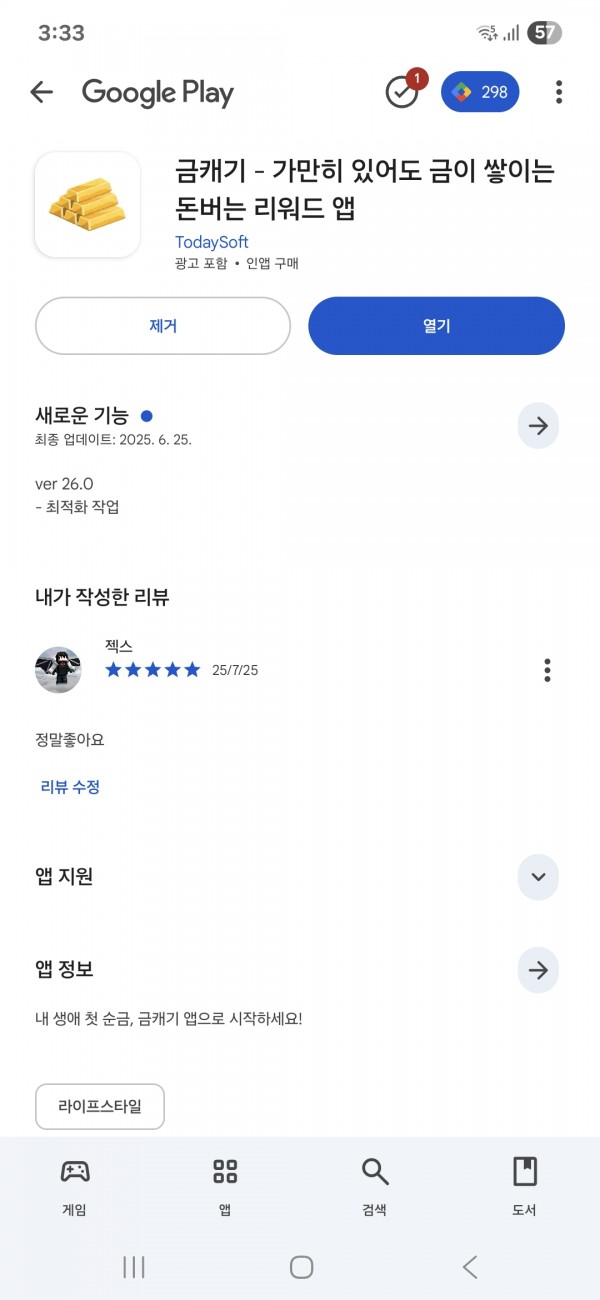Open review options menu for 젝스's review

click(x=547, y=670)
